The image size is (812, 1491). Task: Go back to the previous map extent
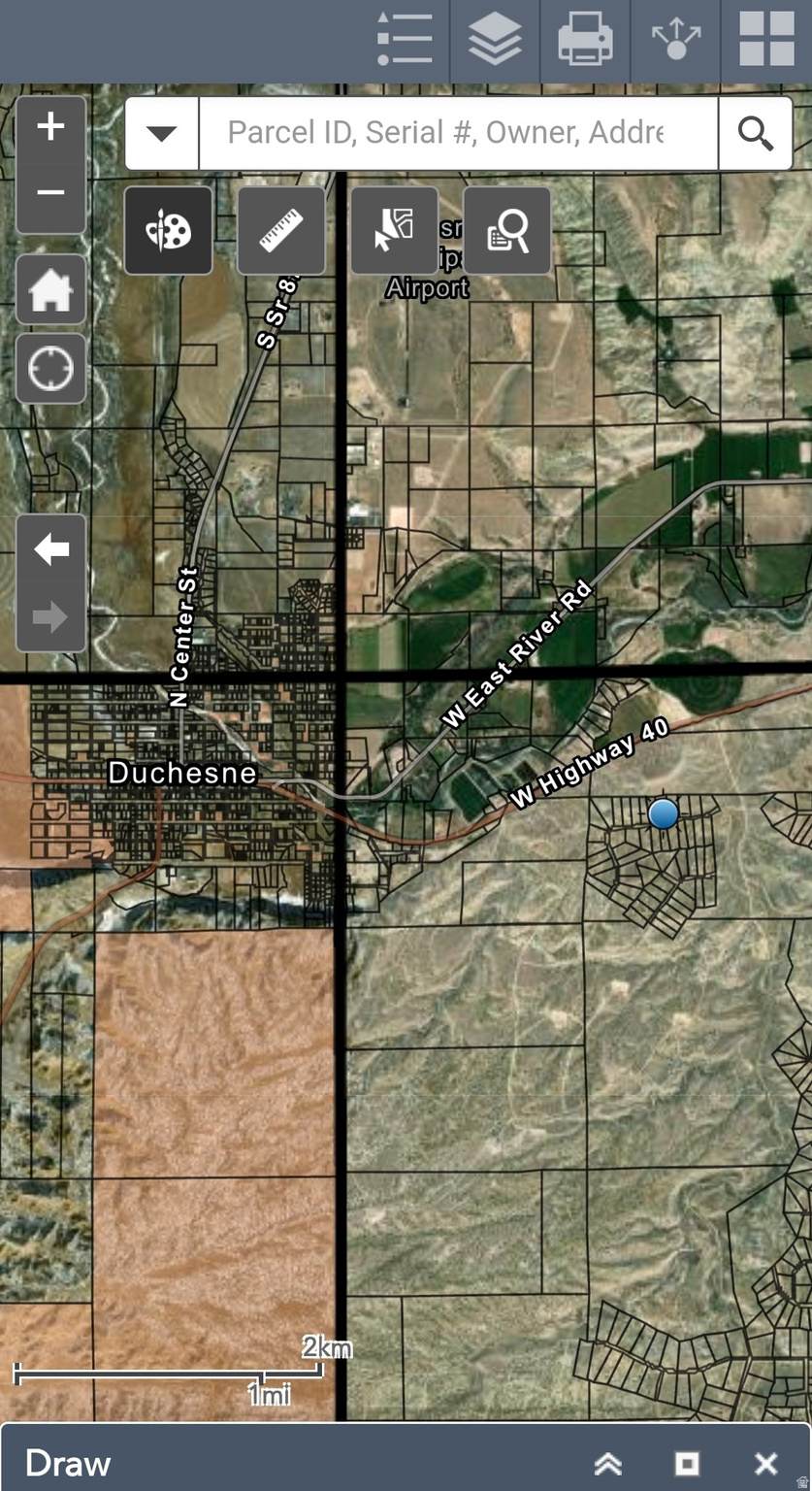click(50, 549)
